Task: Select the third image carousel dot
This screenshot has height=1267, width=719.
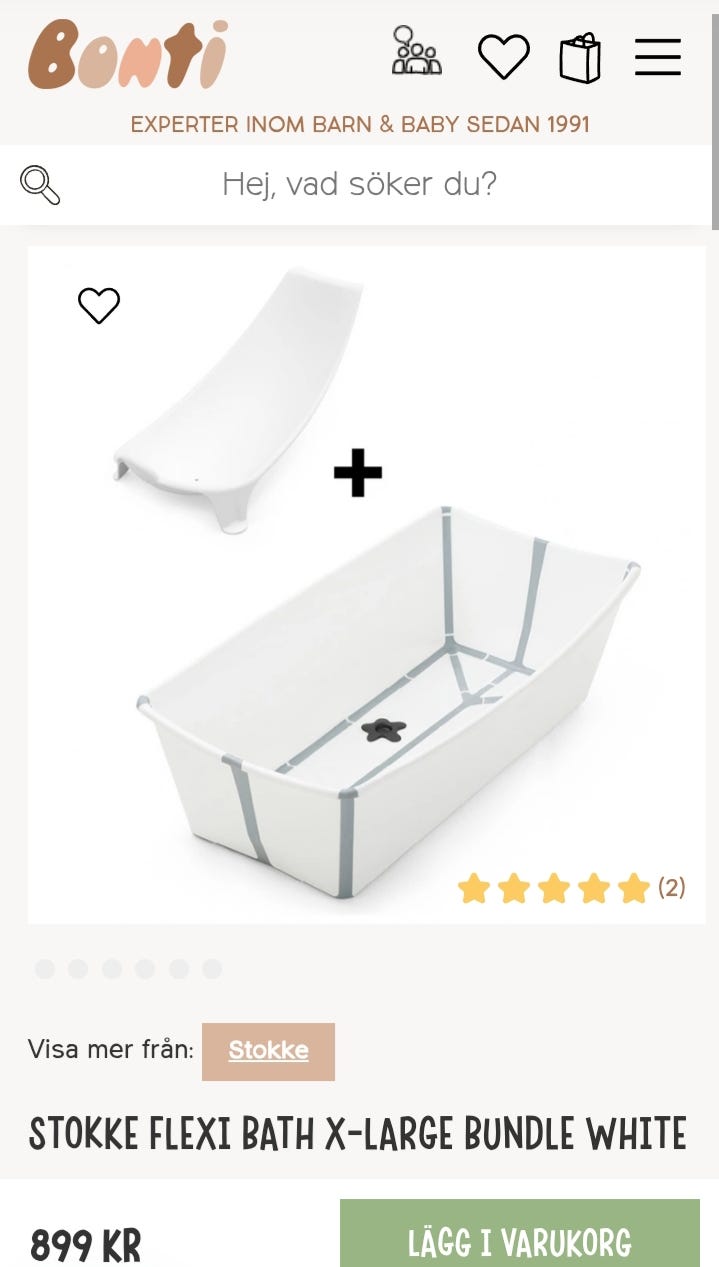Action: tap(112, 969)
